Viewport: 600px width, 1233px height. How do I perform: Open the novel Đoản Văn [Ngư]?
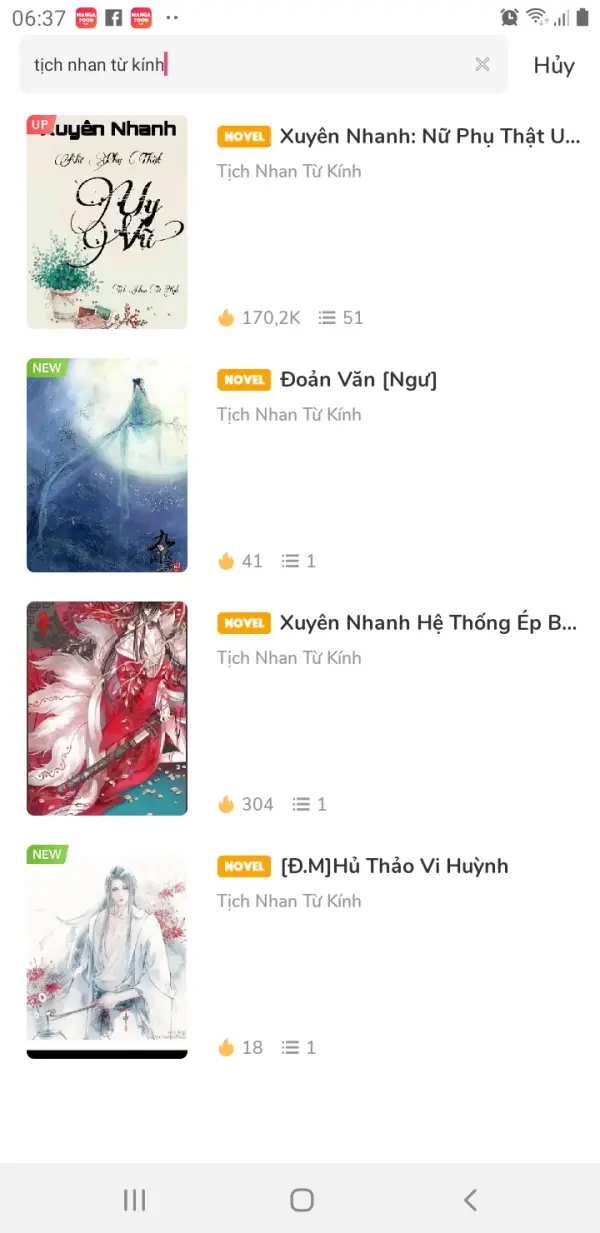358,379
